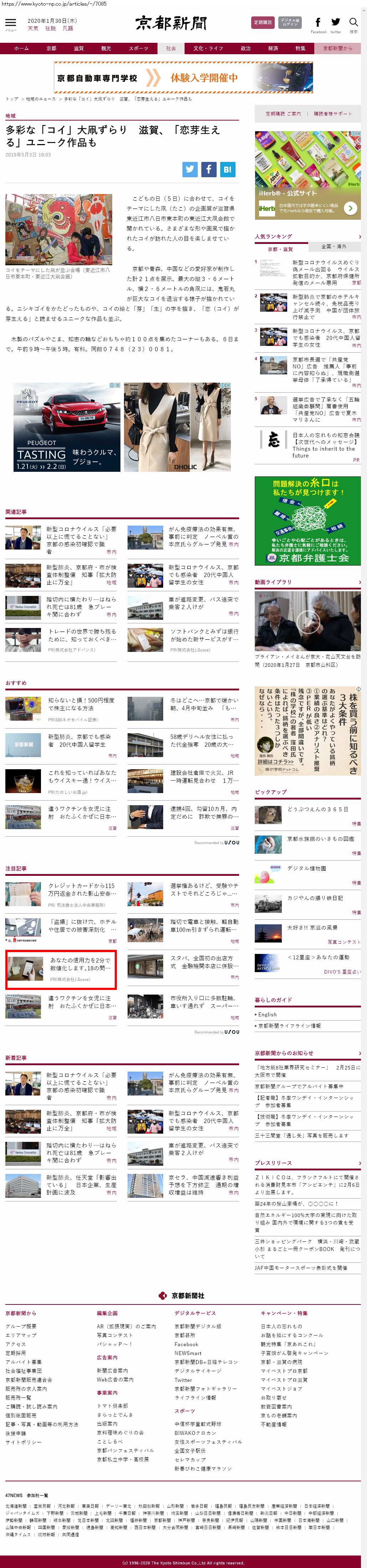This screenshot has width=367, height=1568.
Task: Open the search icon in the header
Action: point(353,23)
